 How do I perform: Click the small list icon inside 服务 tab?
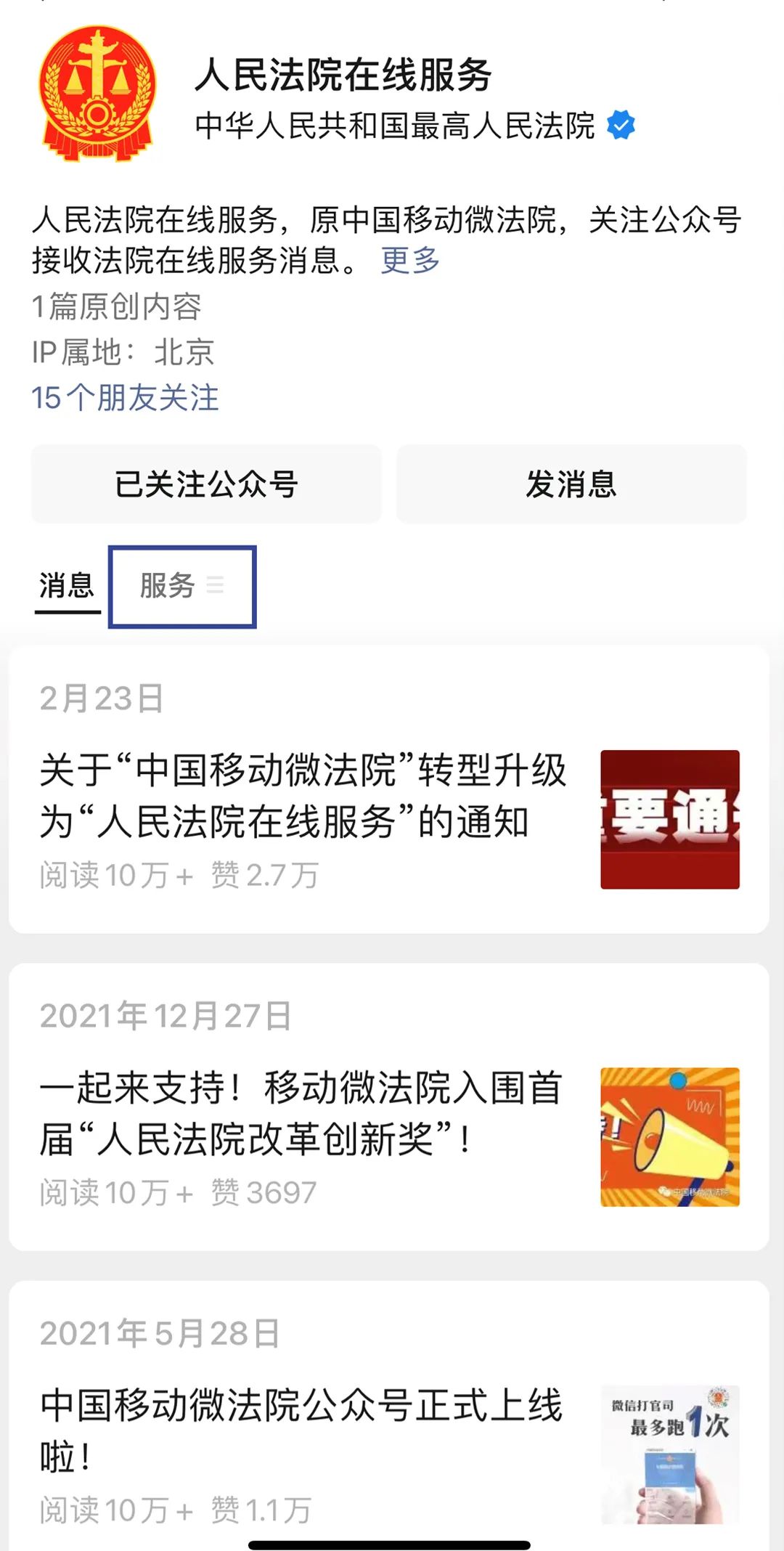216,587
